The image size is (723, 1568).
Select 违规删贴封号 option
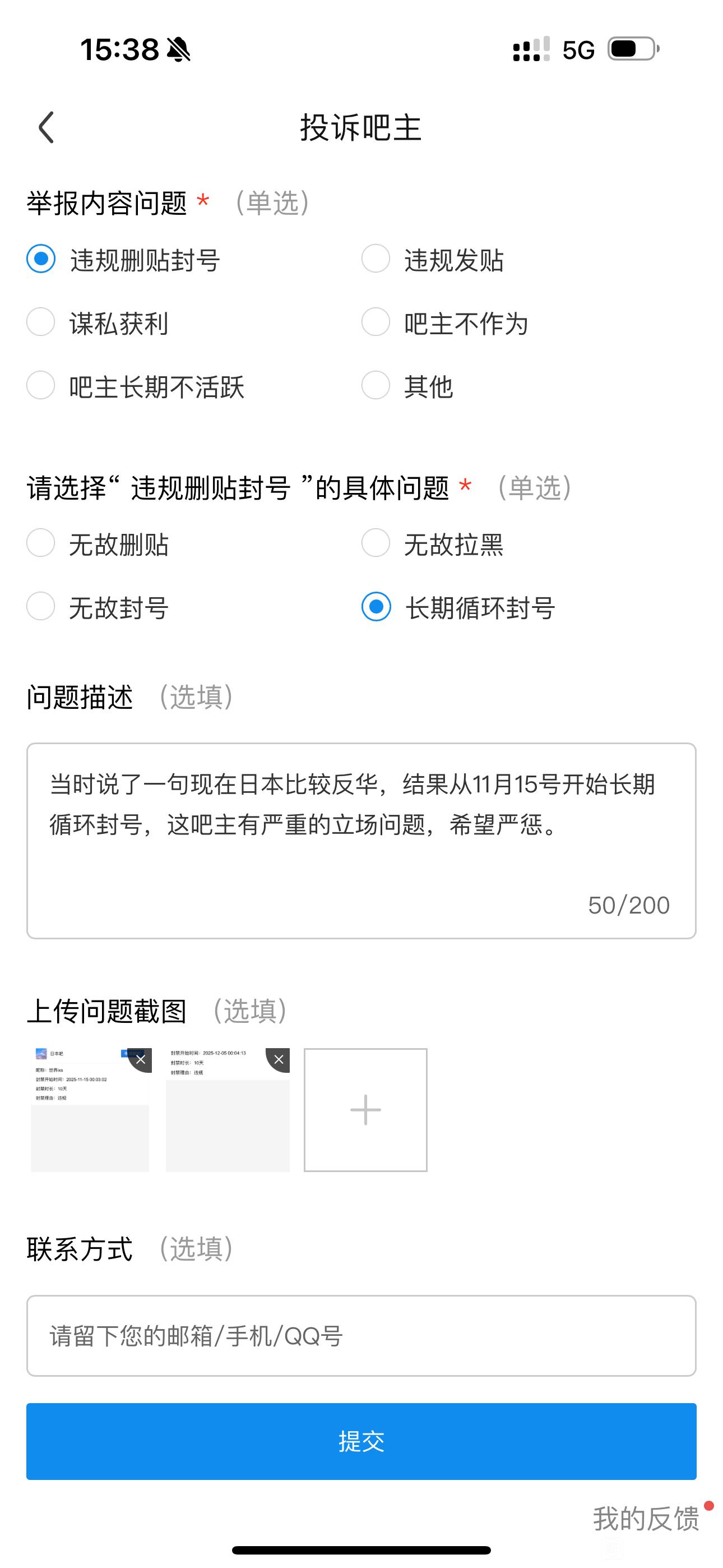tap(41, 259)
